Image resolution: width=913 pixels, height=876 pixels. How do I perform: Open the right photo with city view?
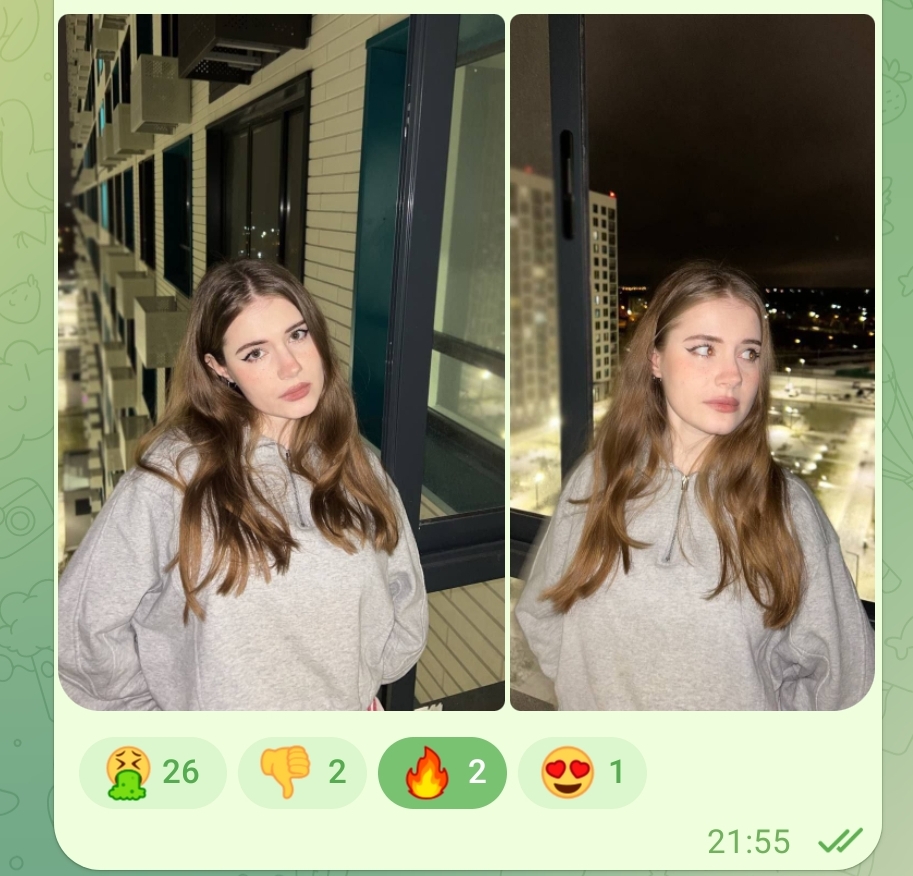coord(692,362)
